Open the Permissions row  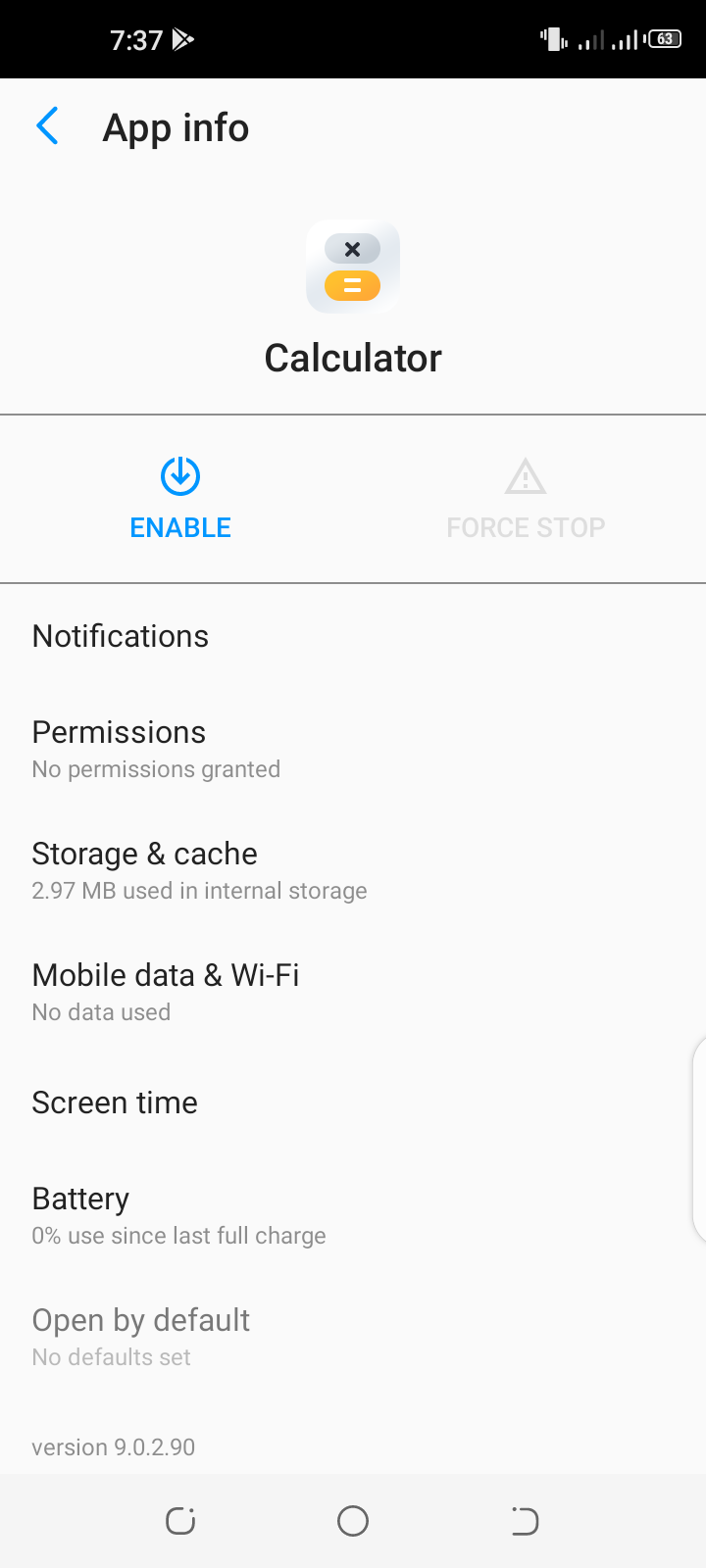353,750
